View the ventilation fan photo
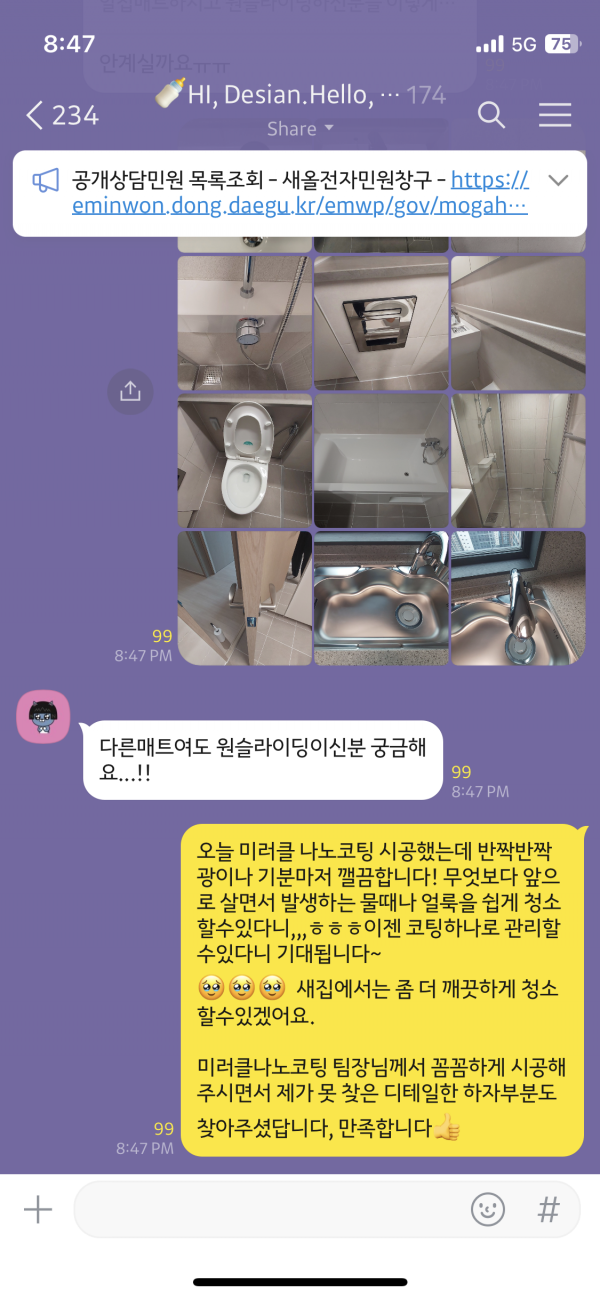 381,322
